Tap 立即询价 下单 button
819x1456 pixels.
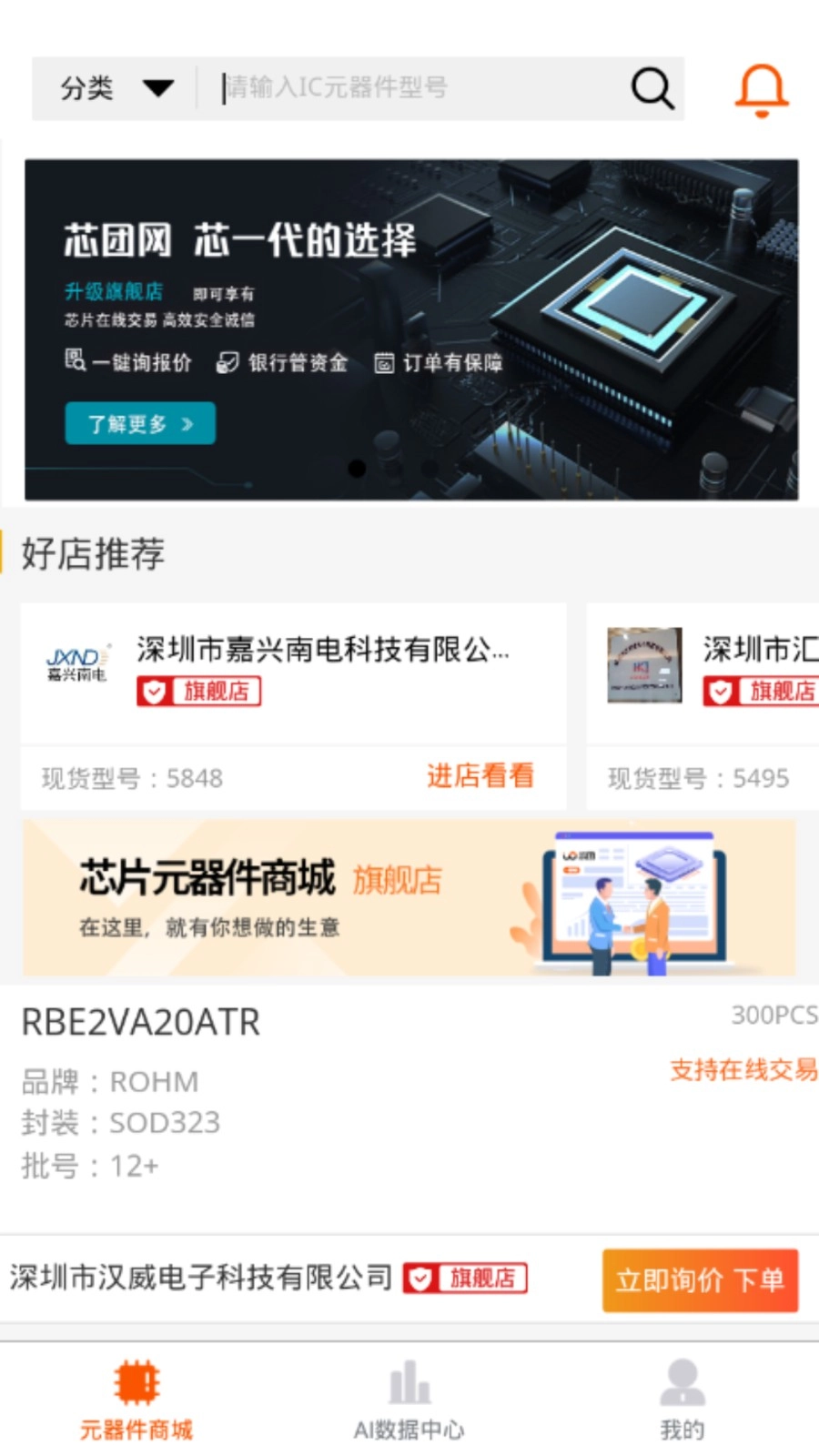tap(699, 1280)
